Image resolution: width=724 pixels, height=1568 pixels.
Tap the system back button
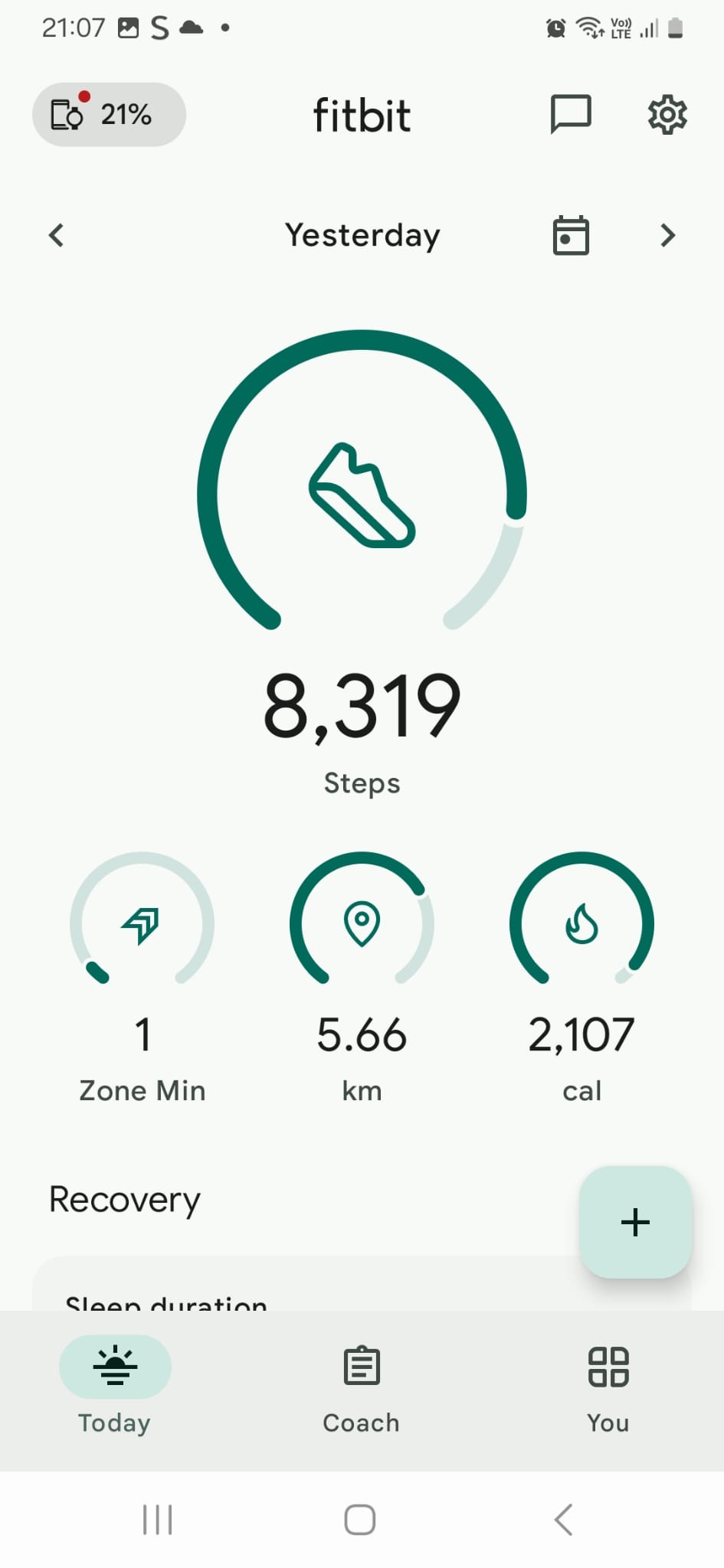564,1520
